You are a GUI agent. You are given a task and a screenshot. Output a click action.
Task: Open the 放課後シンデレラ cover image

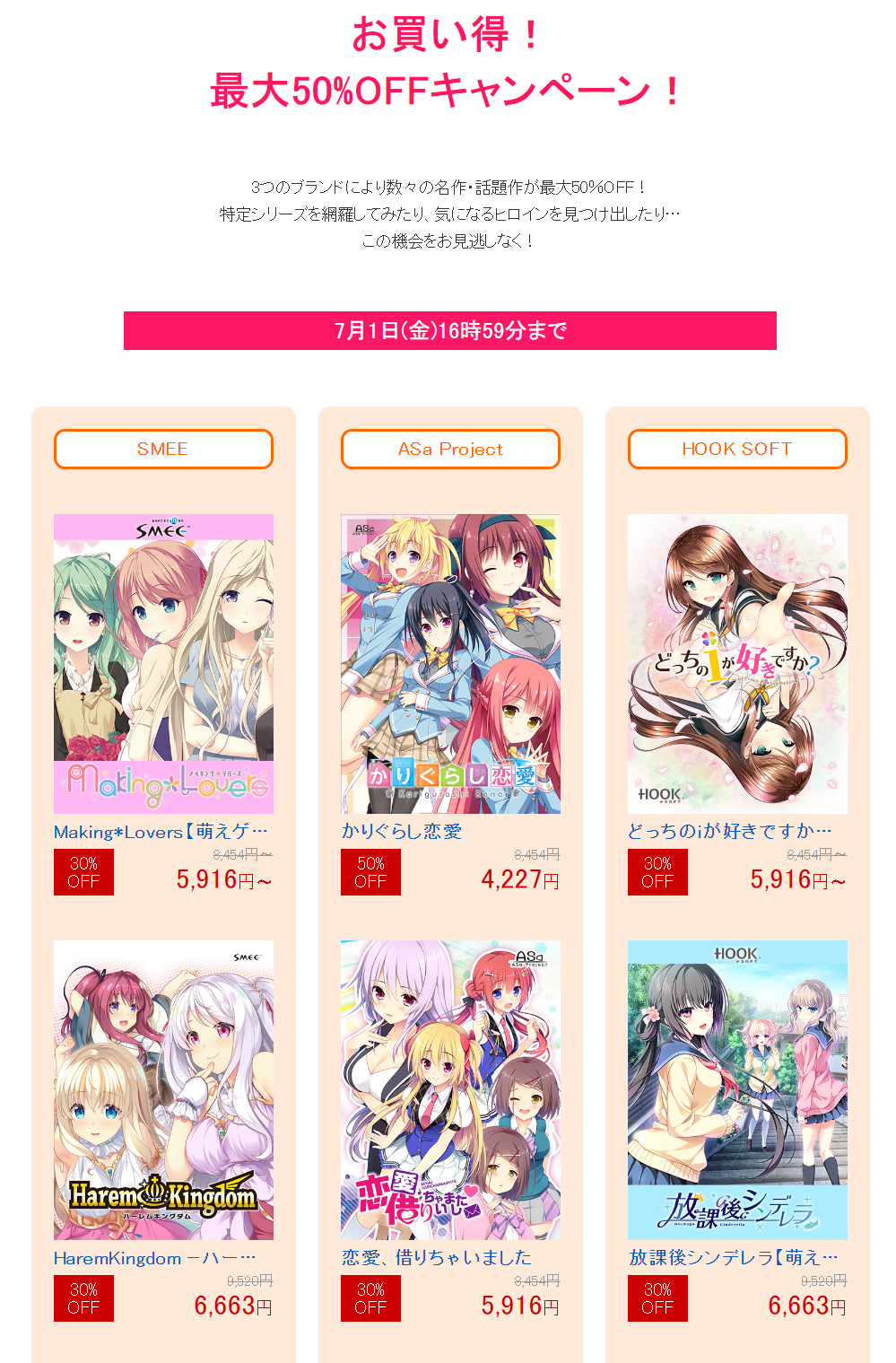[x=737, y=1089]
